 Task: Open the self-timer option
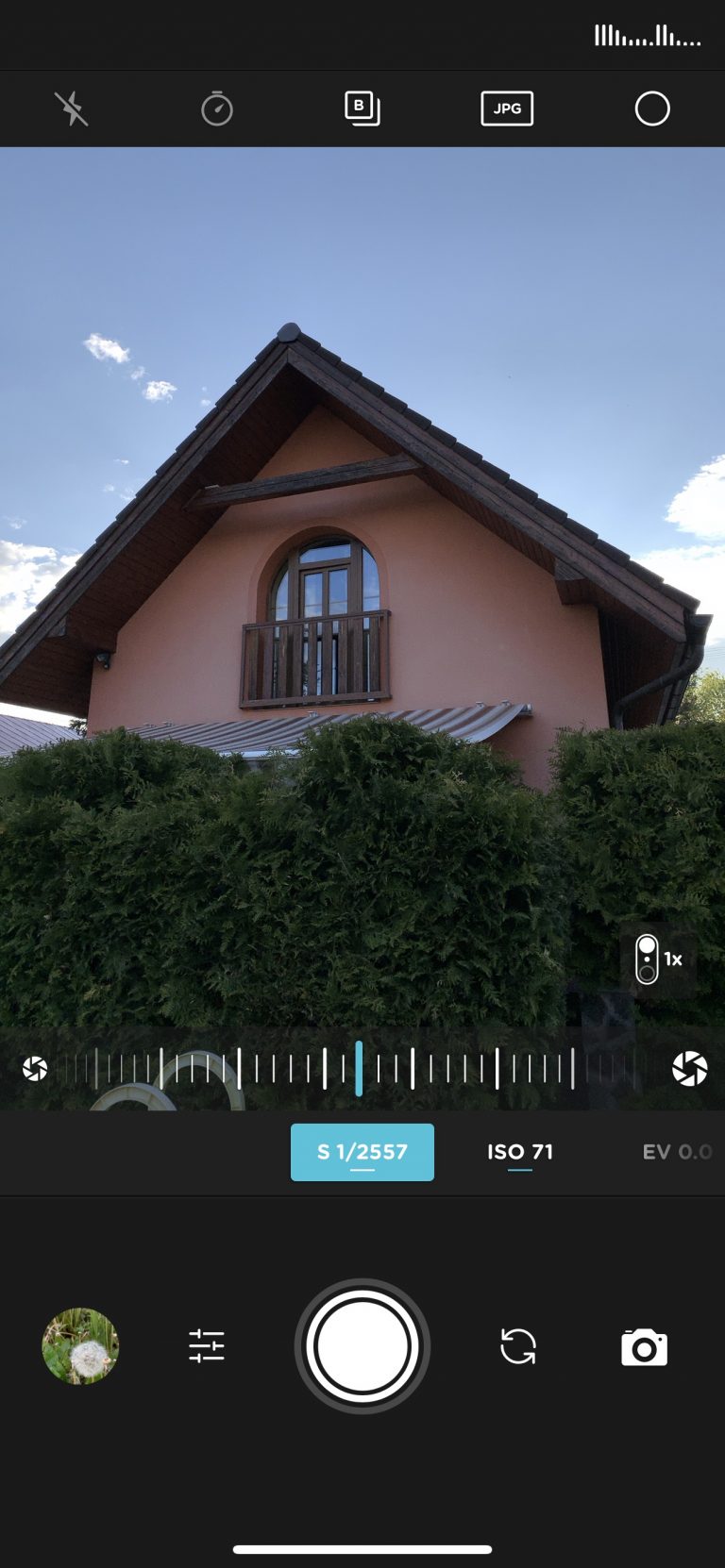pyautogui.click(x=217, y=108)
